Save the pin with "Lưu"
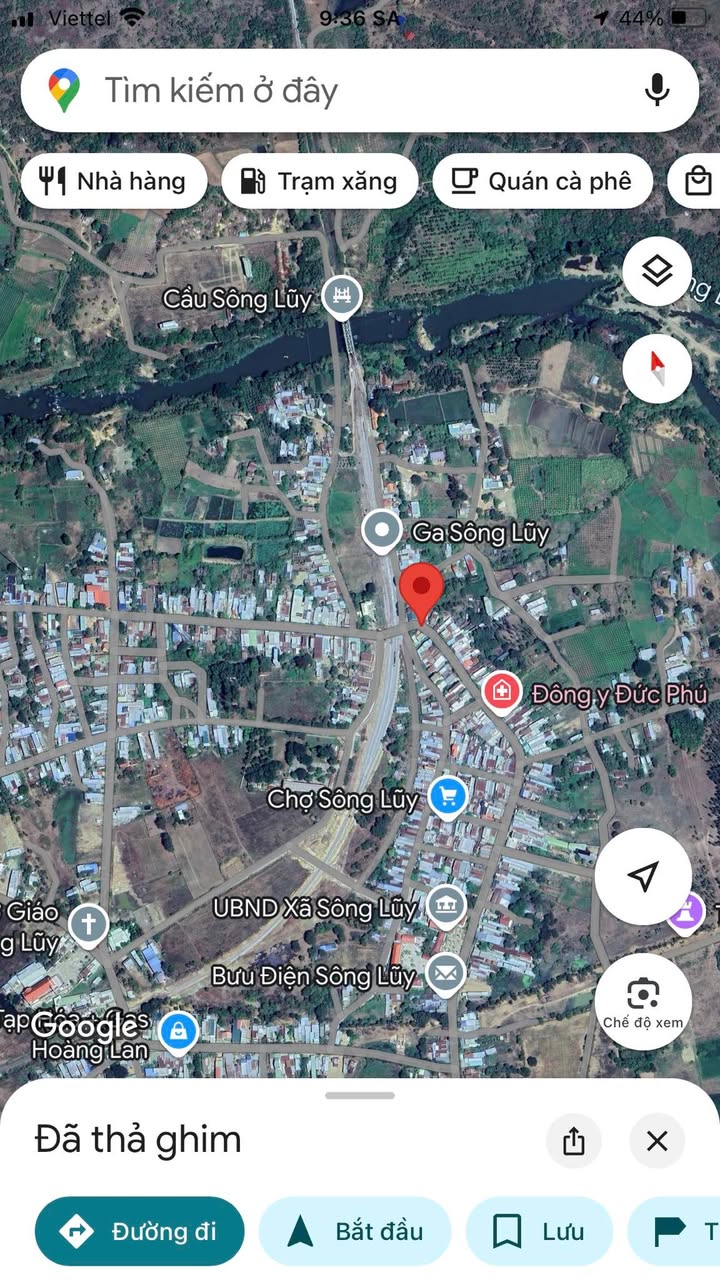The height and width of the screenshot is (1280, 720). (x=539, y=1231)
